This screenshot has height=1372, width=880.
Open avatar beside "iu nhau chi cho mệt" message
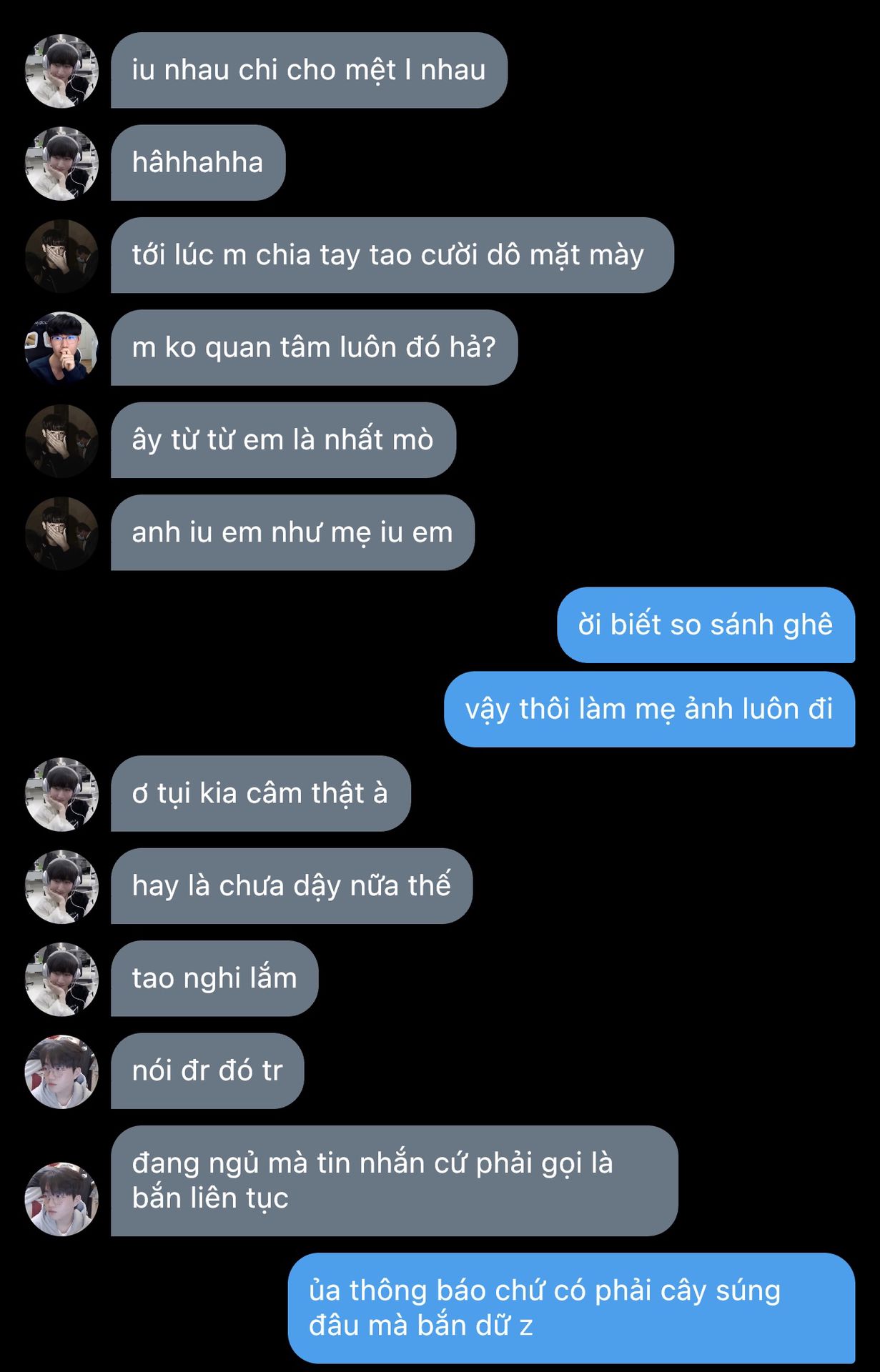[x=61, y=71]
